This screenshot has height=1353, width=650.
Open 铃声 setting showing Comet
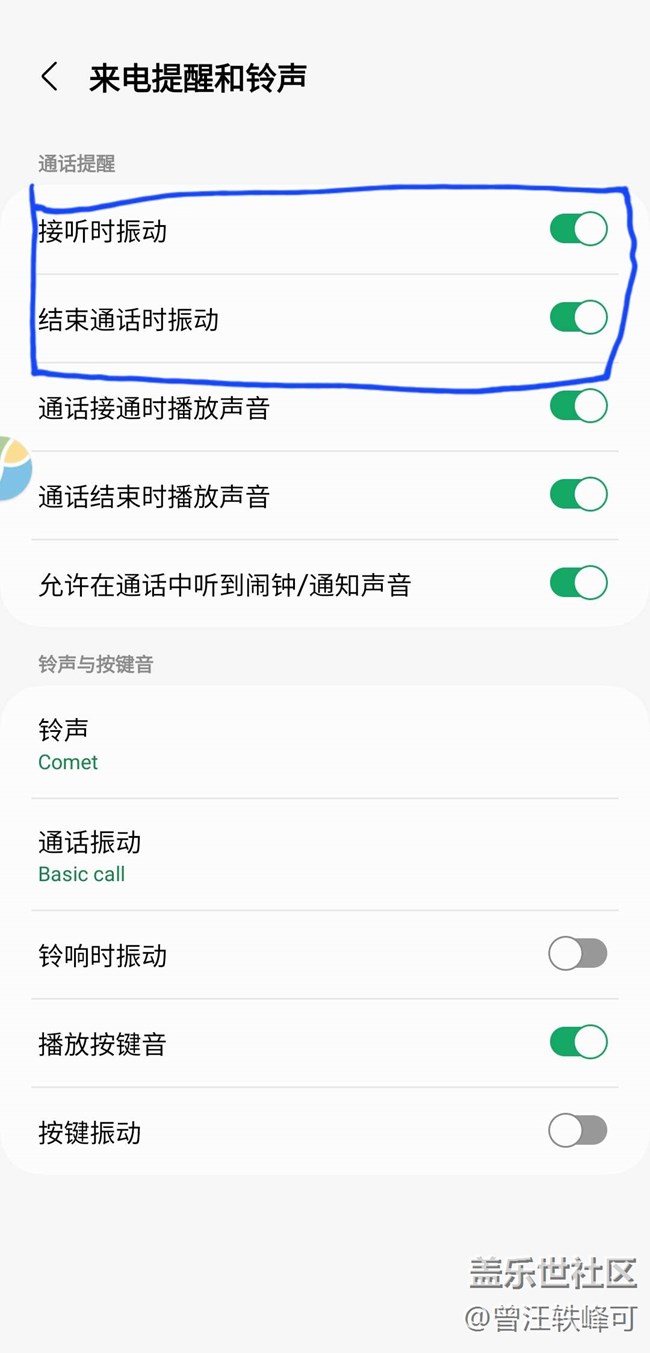point(325,744)
